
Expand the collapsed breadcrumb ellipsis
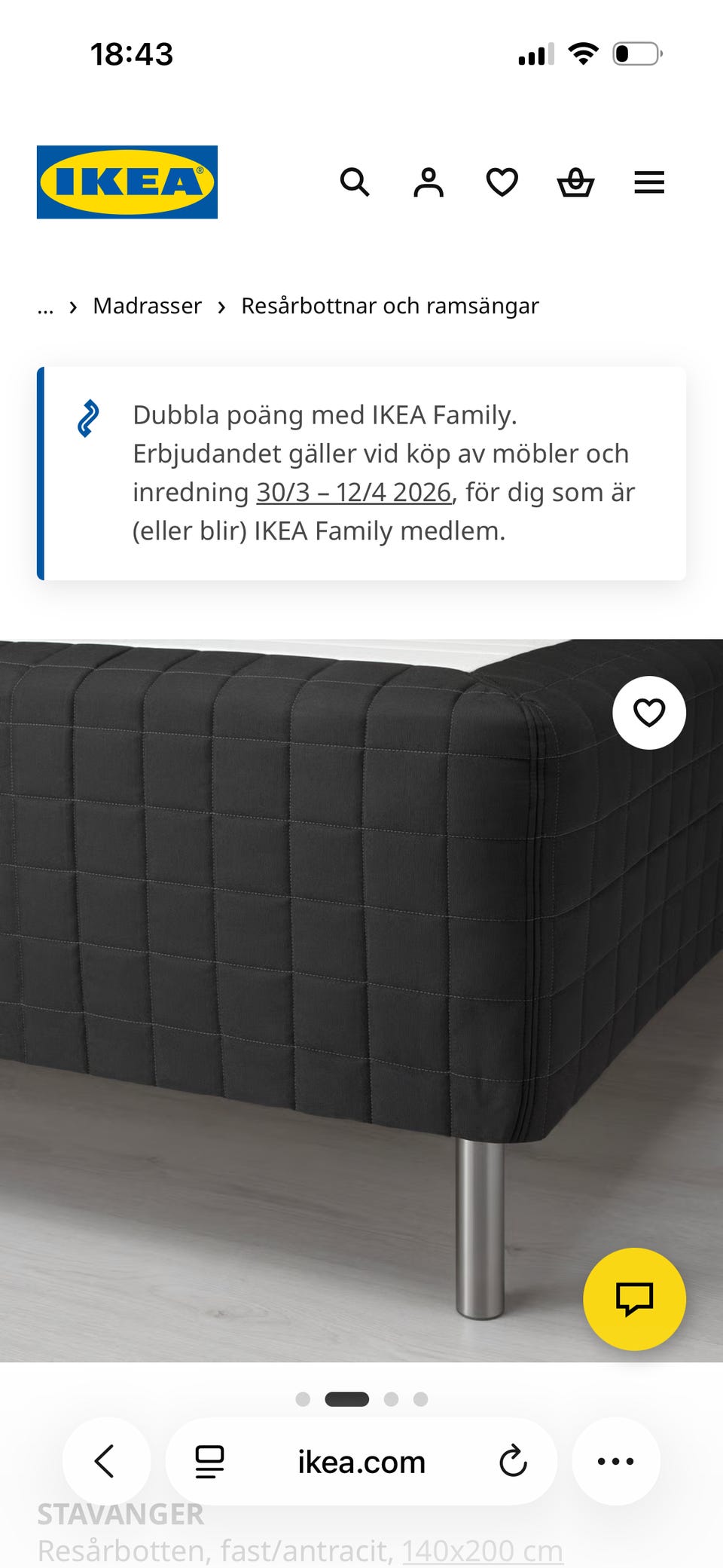(45, 306)
